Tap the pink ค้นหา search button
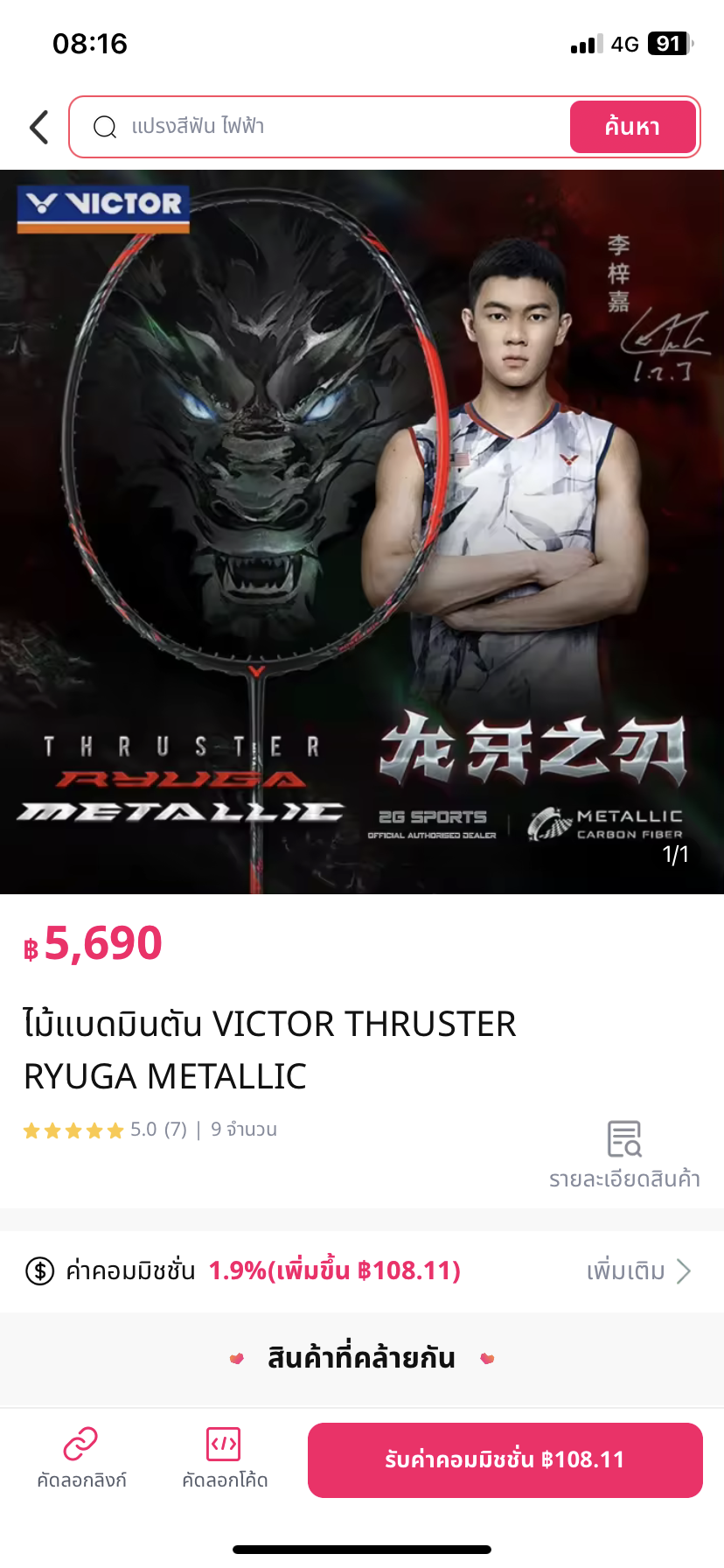Viewport: 724px width, 1568px height. pos(632,127)
